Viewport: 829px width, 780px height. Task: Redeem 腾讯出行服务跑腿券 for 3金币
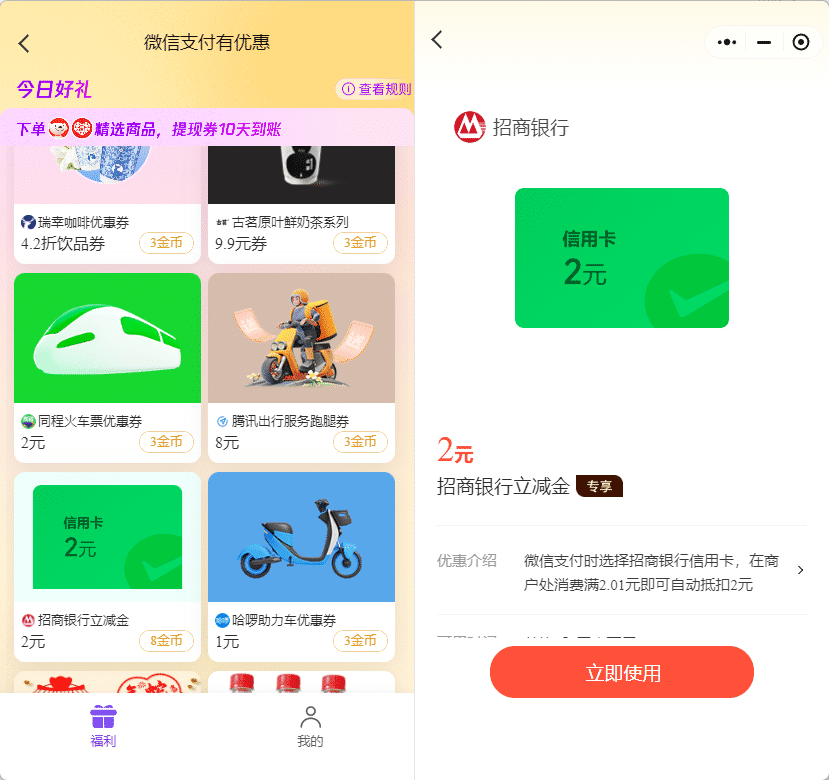point(360,442)
